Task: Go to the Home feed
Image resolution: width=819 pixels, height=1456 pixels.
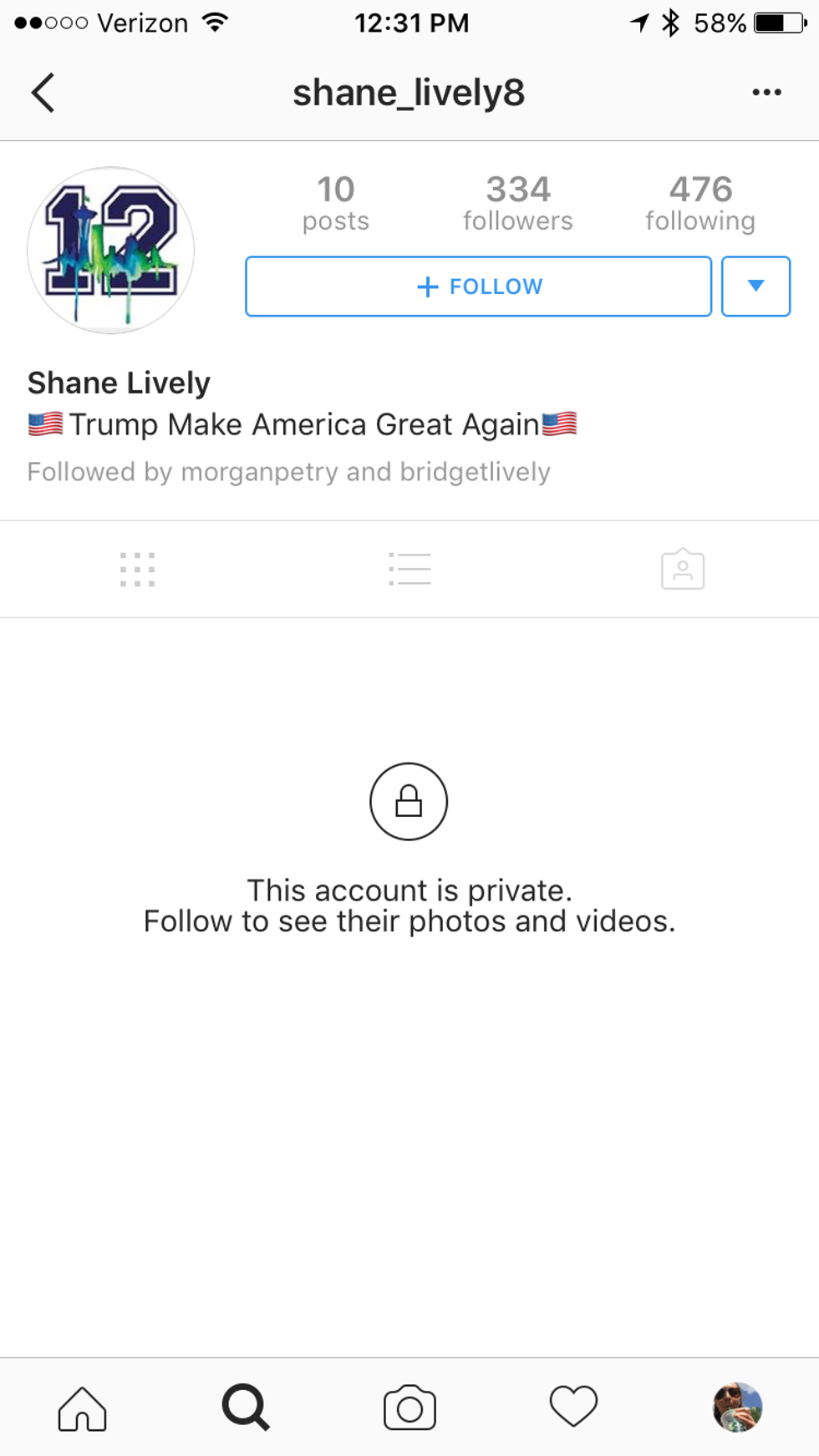Action: [82, 1408]
